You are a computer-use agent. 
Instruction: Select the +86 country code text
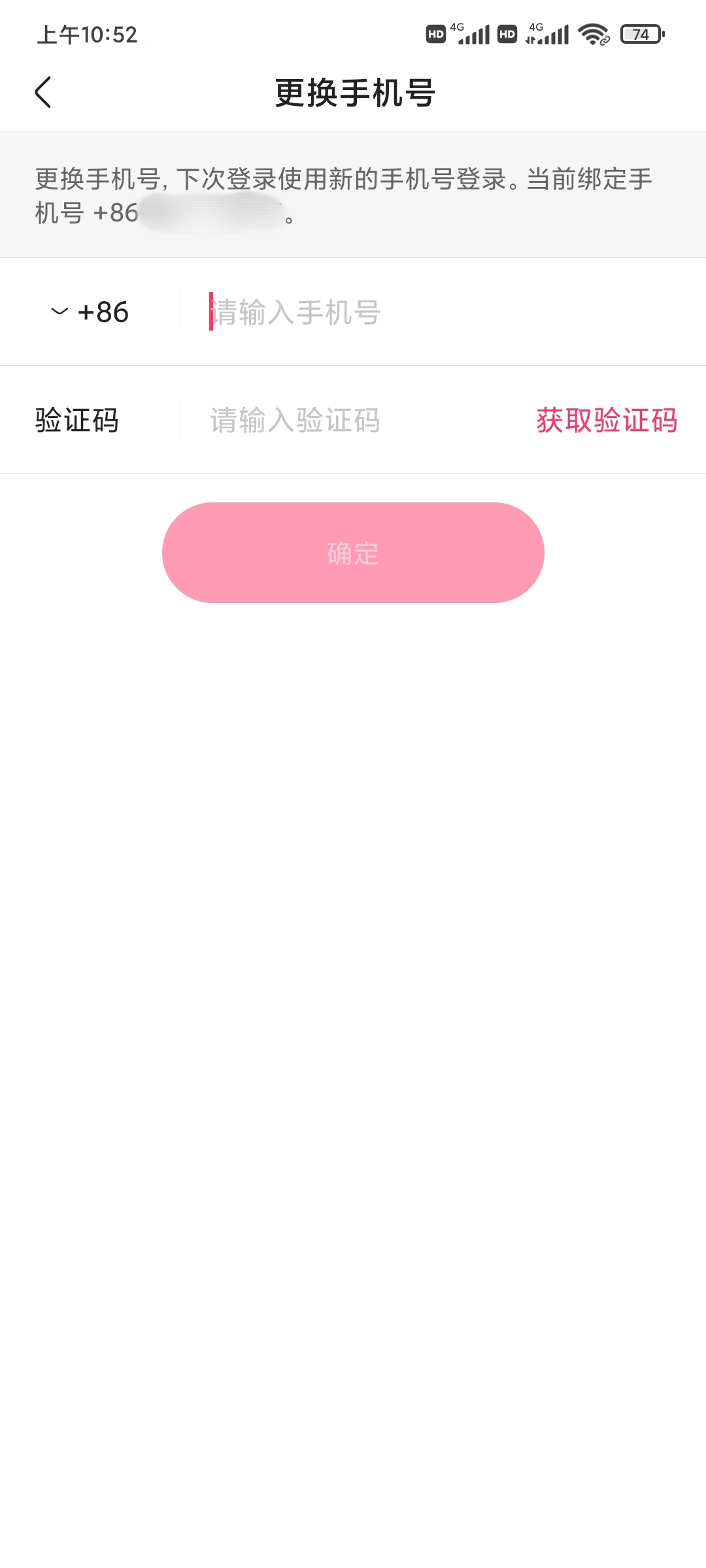tap(105, 312)
